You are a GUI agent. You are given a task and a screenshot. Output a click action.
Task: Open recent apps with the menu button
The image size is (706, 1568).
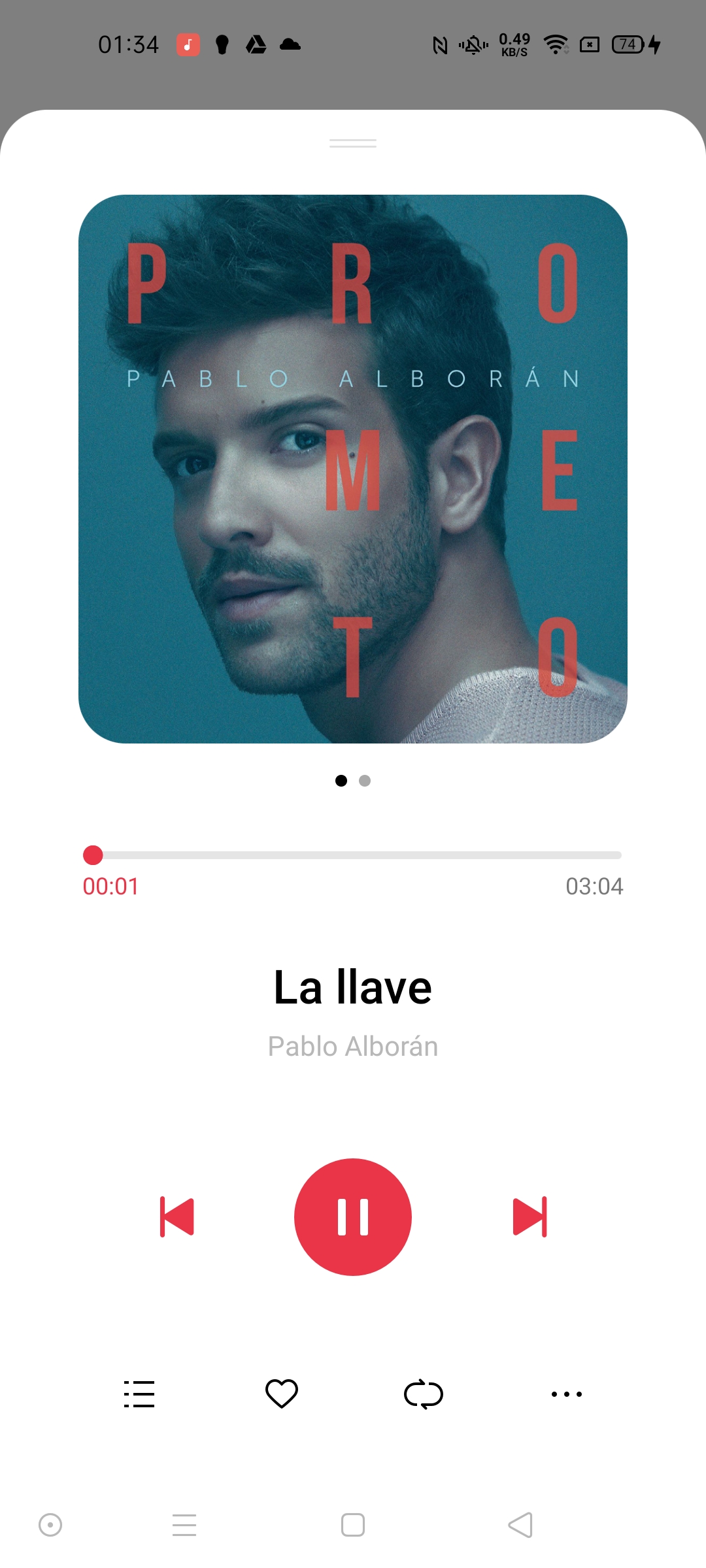point(184,1525)
